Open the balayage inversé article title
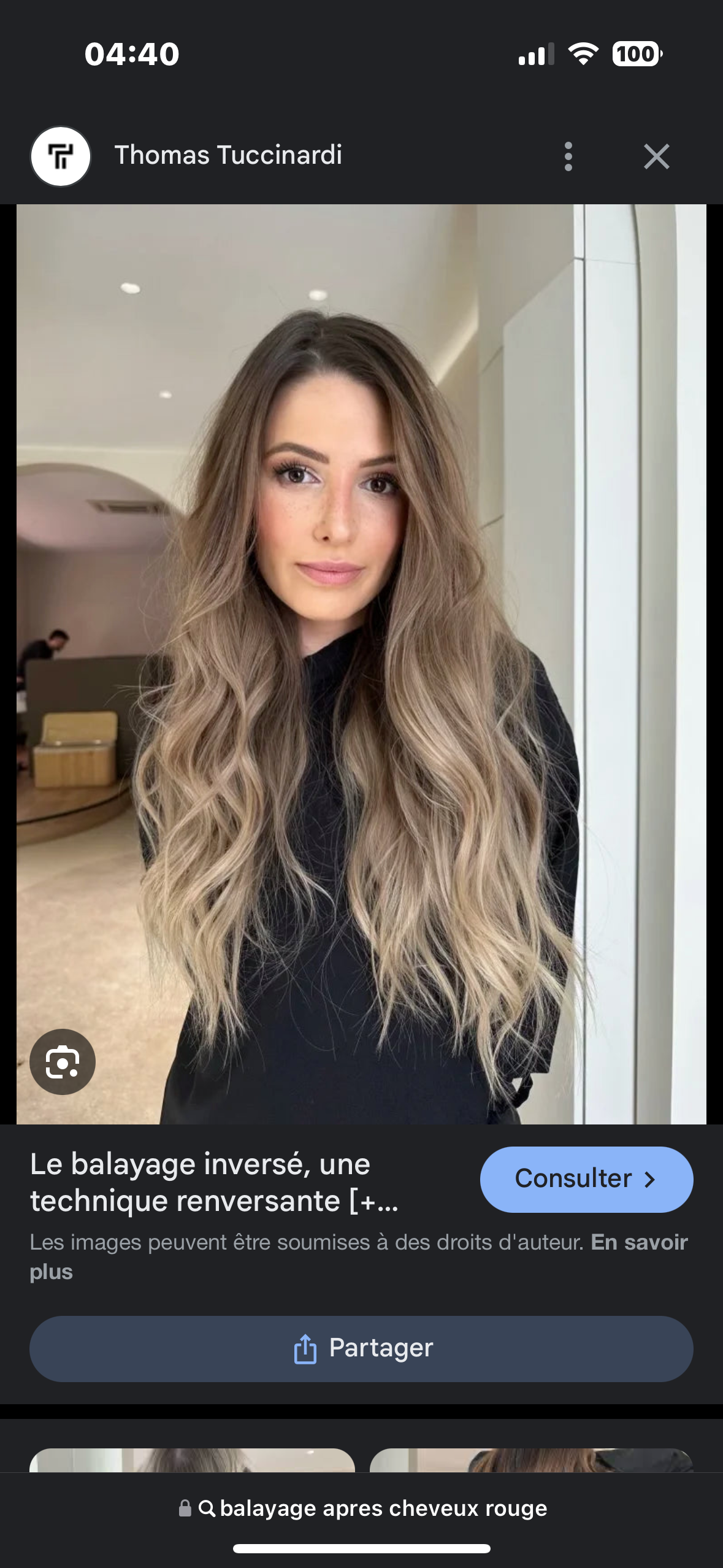Viewport: 723px width, 1568px height. click(x=215, y=1182)
